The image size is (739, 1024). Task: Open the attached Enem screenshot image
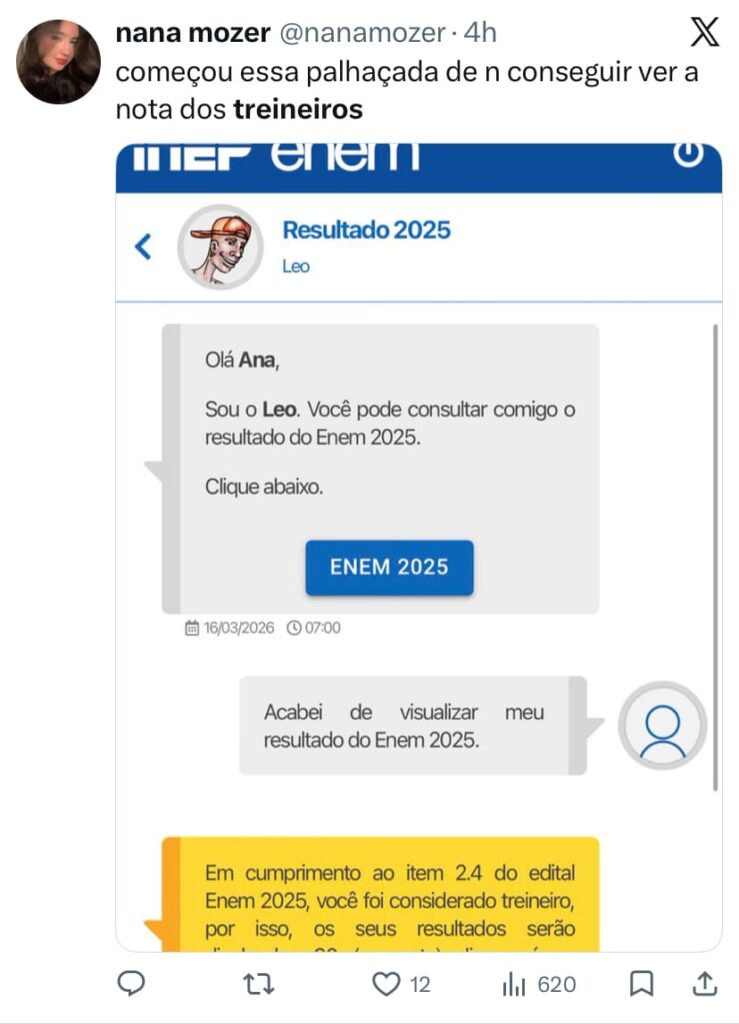(x=419, y=547)
